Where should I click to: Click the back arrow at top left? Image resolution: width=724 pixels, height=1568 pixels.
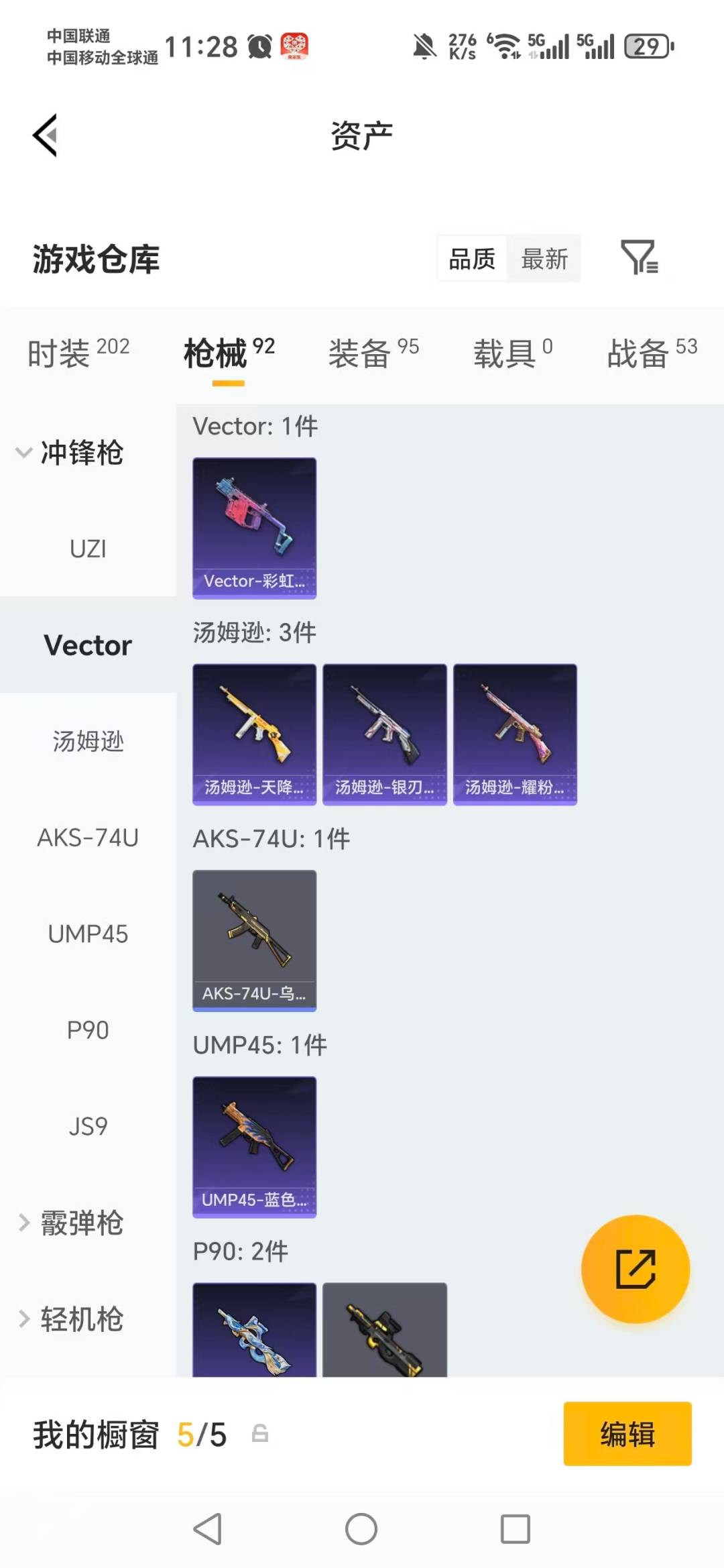click(x=44, y=134)
